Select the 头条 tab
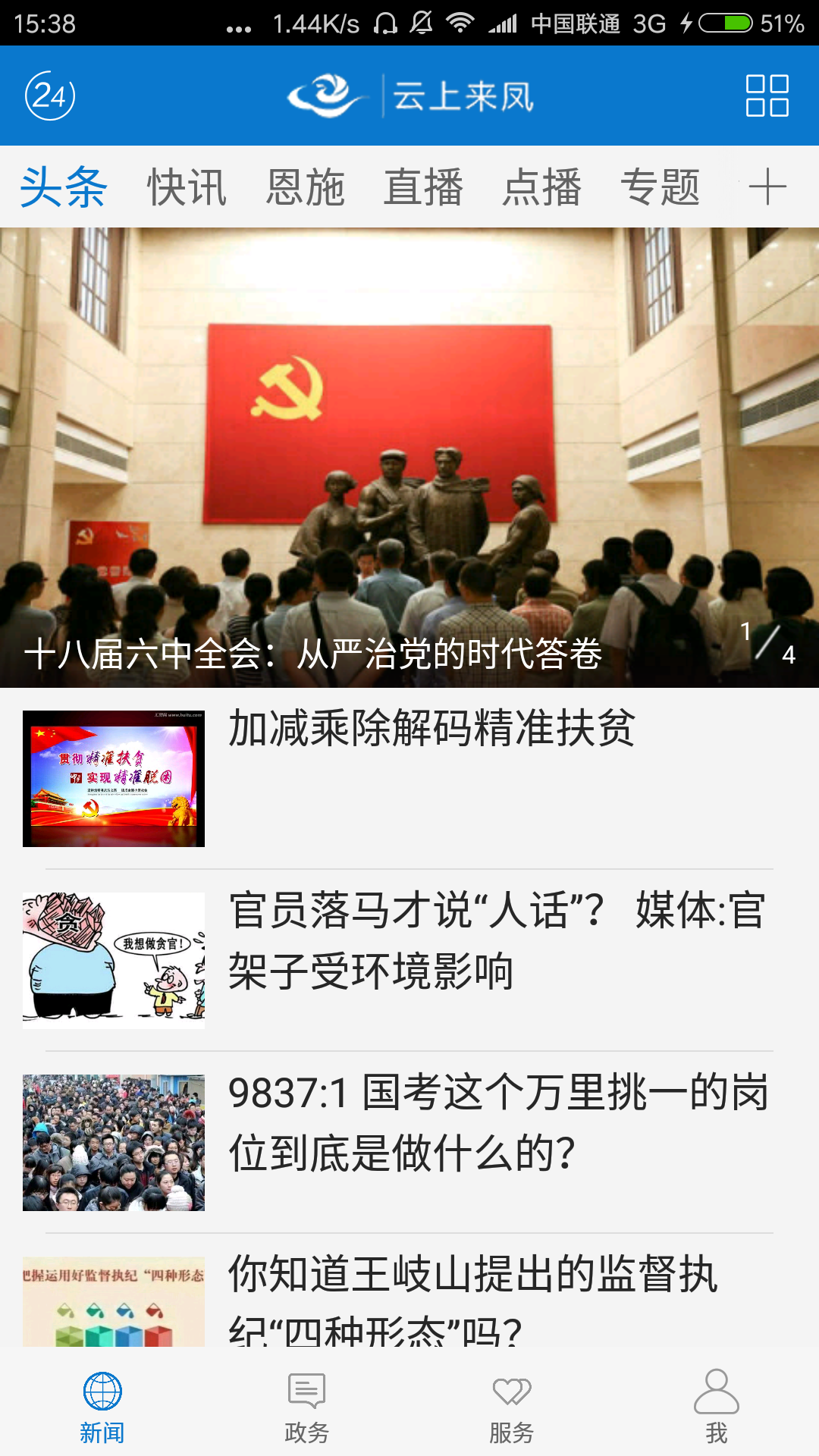 point(64,187)
